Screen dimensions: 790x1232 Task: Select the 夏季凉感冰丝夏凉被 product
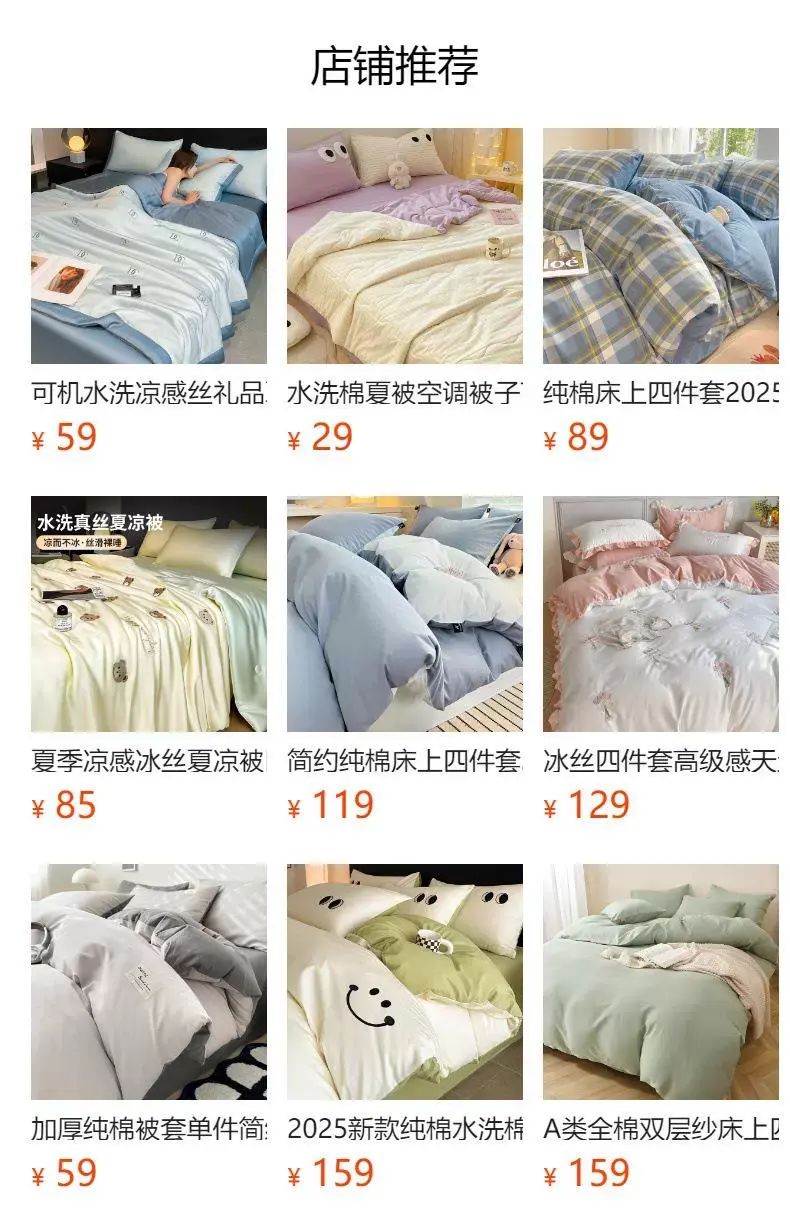coord(149,614)
